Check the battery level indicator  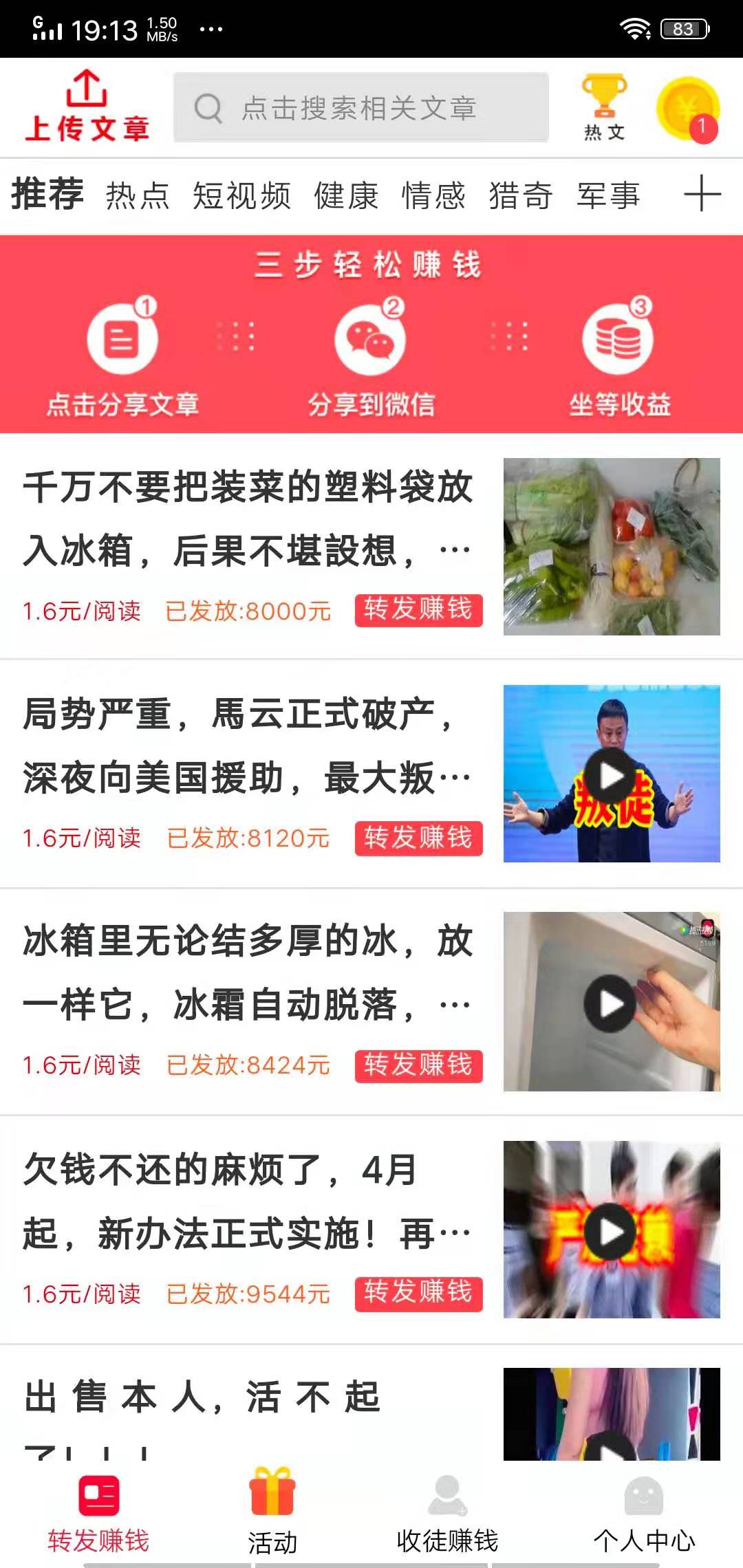685,28
